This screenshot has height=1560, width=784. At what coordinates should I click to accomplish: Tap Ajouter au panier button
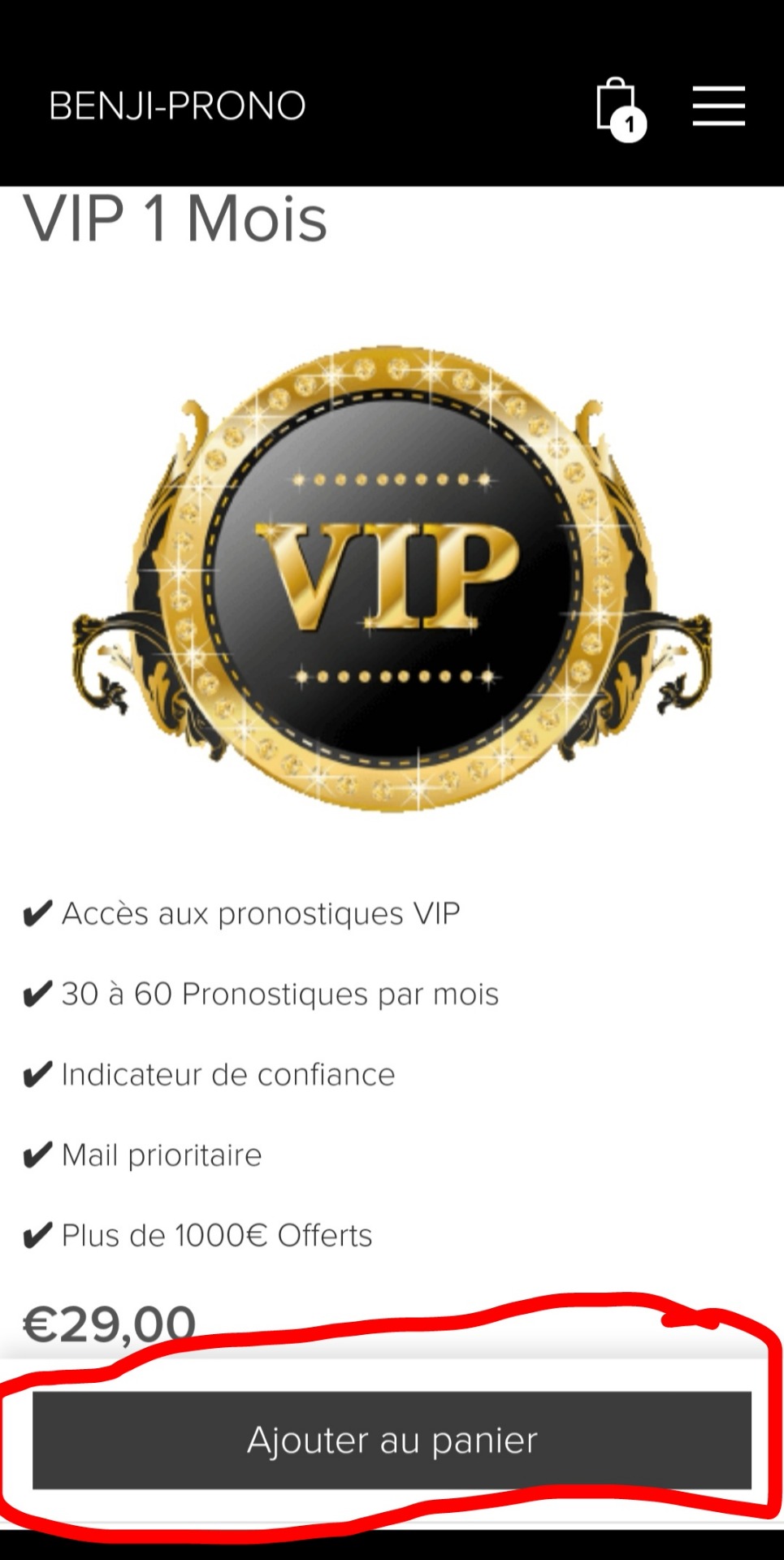click(392, 1441)
